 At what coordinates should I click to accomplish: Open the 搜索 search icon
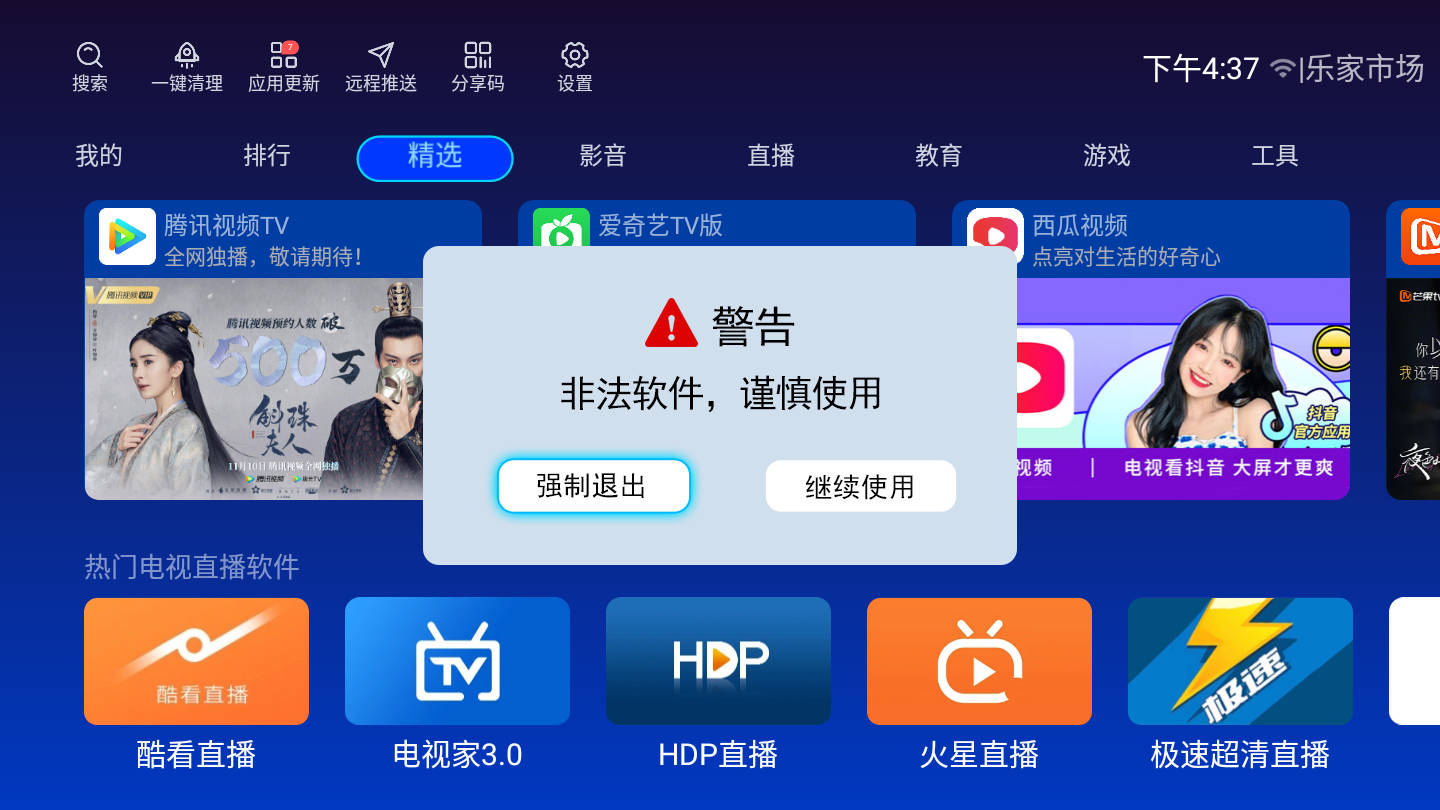(90, 67)
